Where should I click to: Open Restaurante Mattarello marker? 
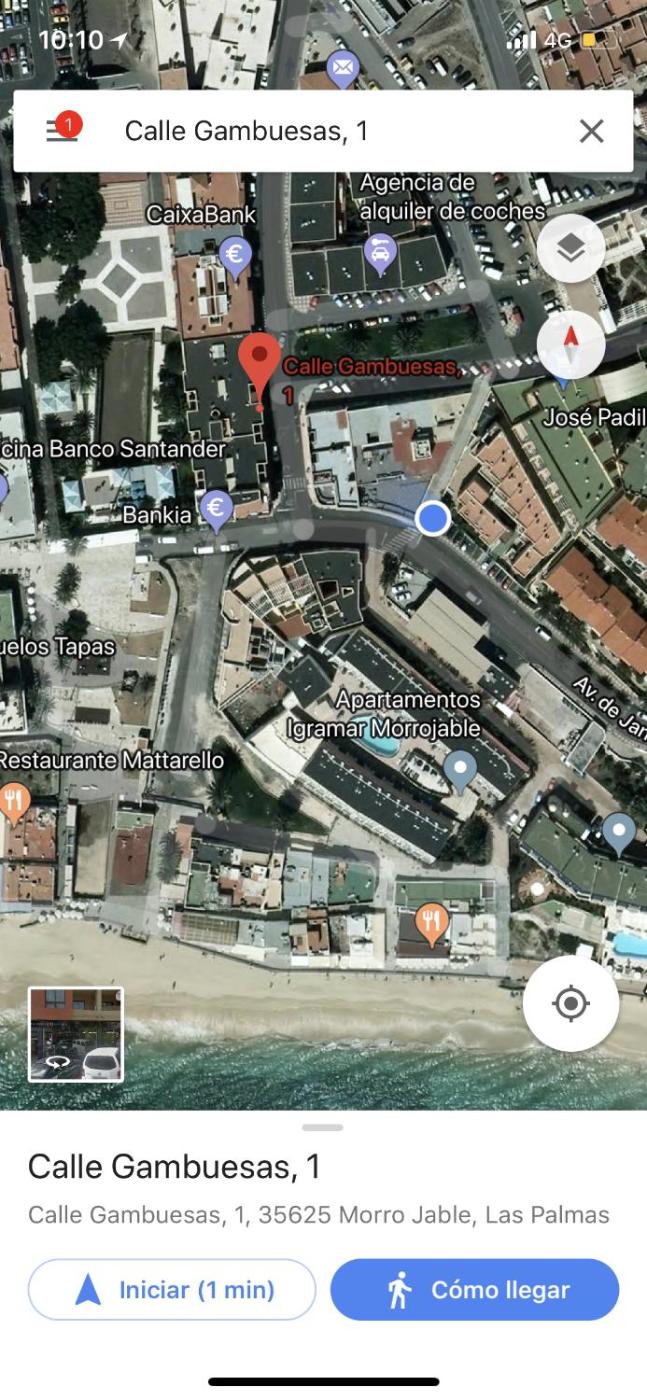click(13, 800)
